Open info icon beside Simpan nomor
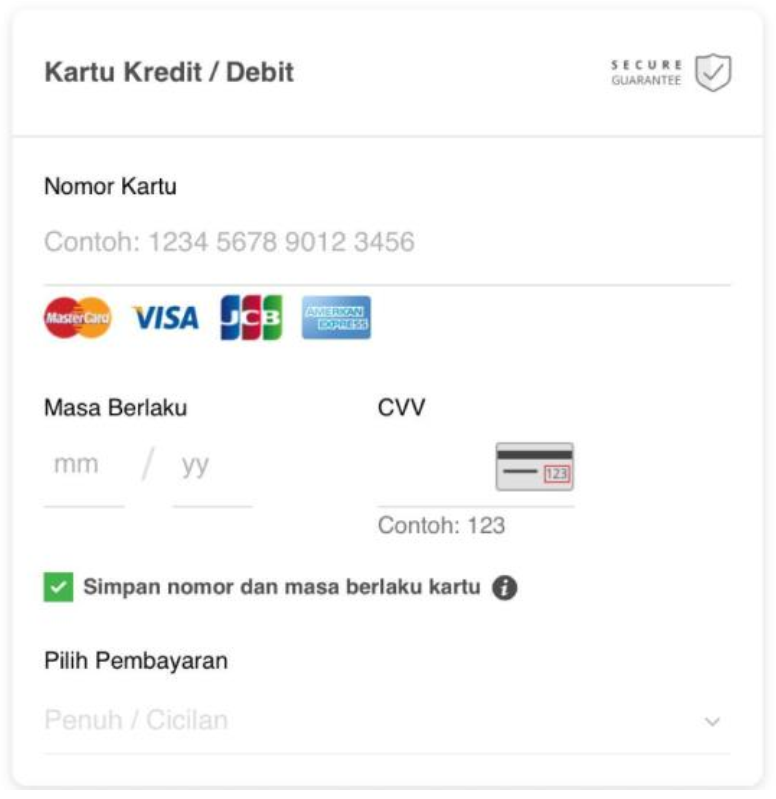The height and width of the screenshot is (799, 776). (x=506, y=588)
